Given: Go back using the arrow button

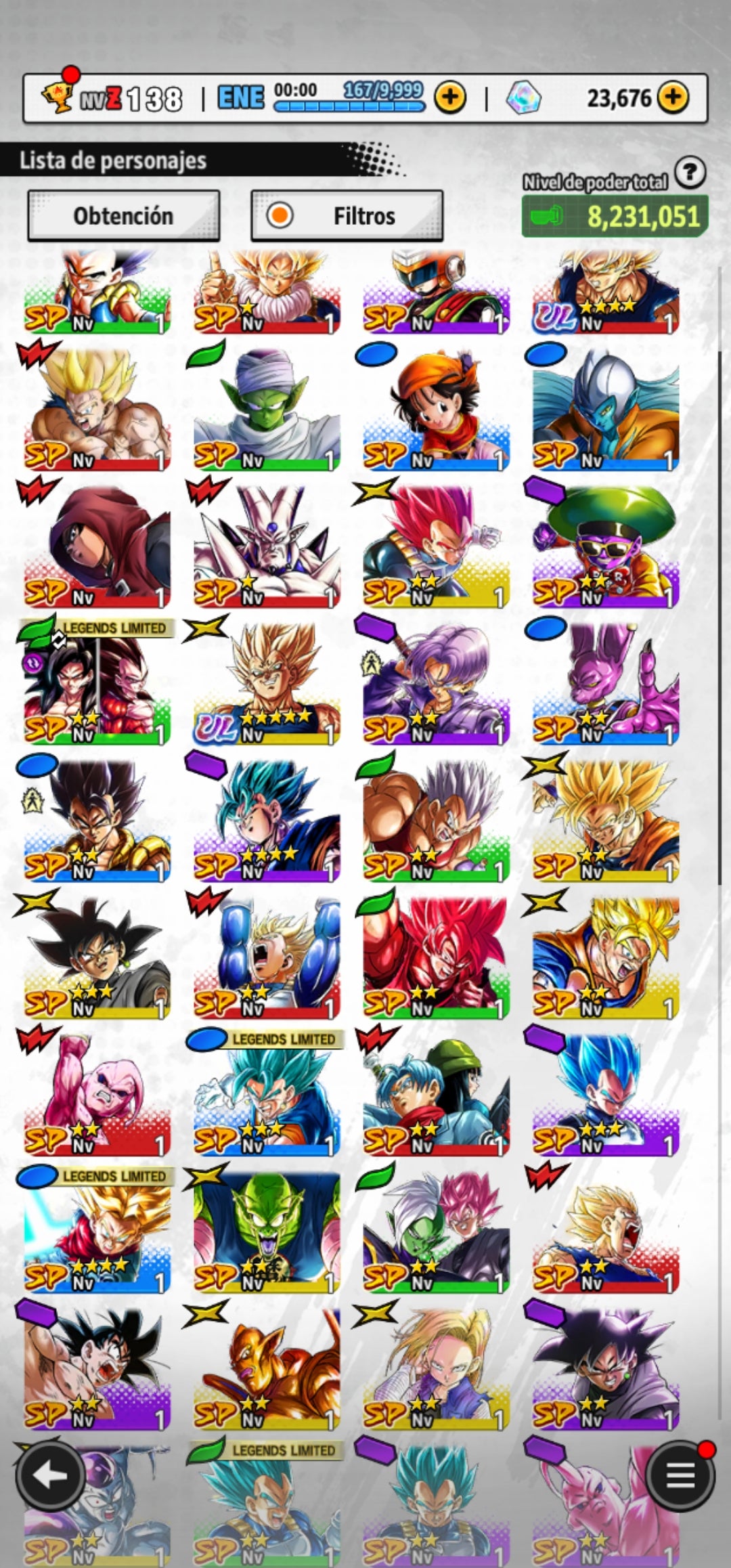Looking at the screenshot, I should (x=49, y=1476).
